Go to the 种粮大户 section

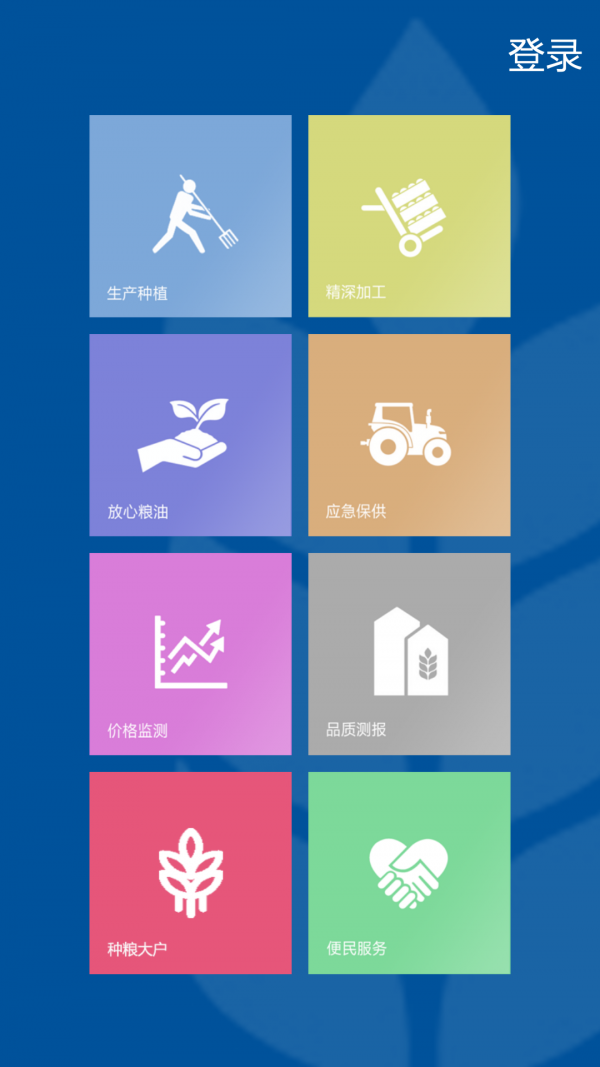[190, 873]
